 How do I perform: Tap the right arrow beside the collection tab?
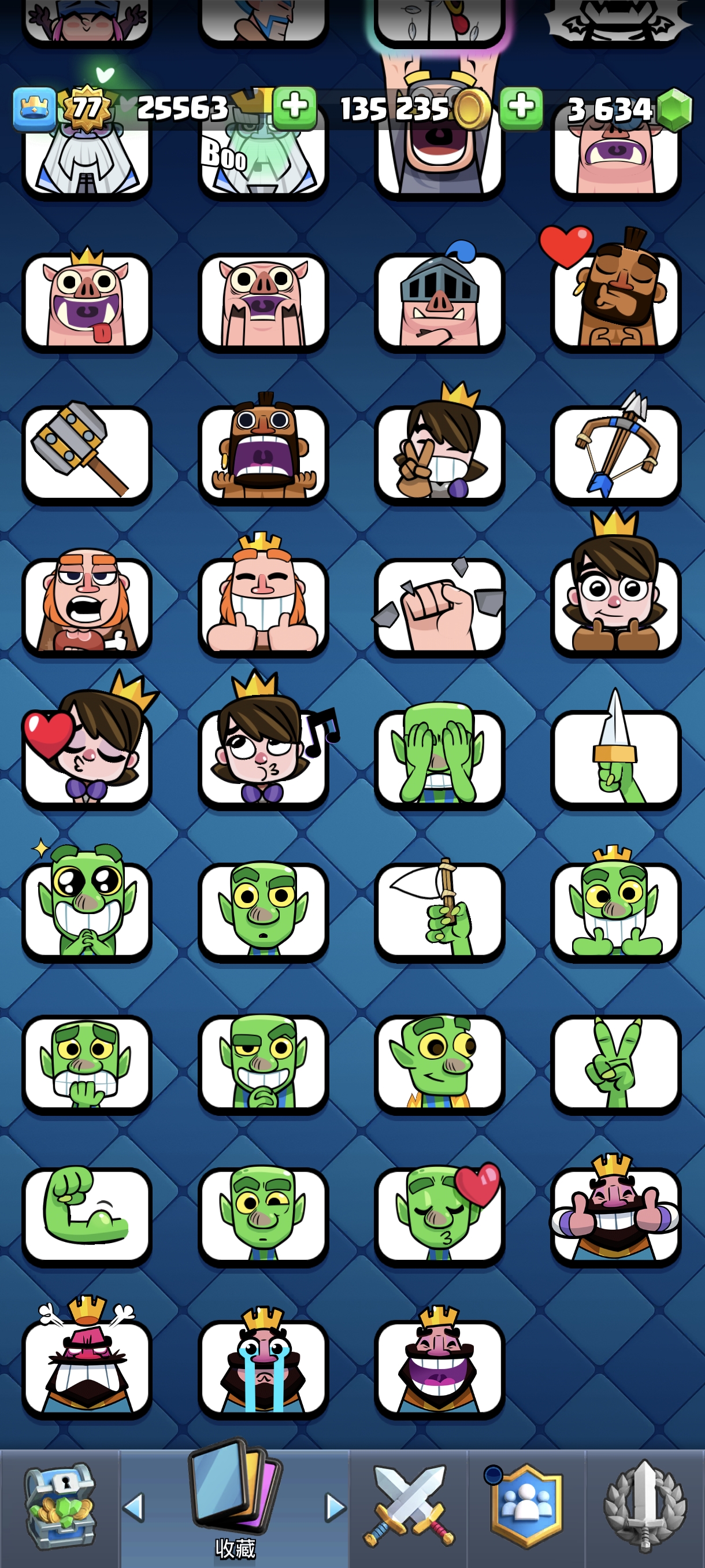click(x=335, y=1508)
